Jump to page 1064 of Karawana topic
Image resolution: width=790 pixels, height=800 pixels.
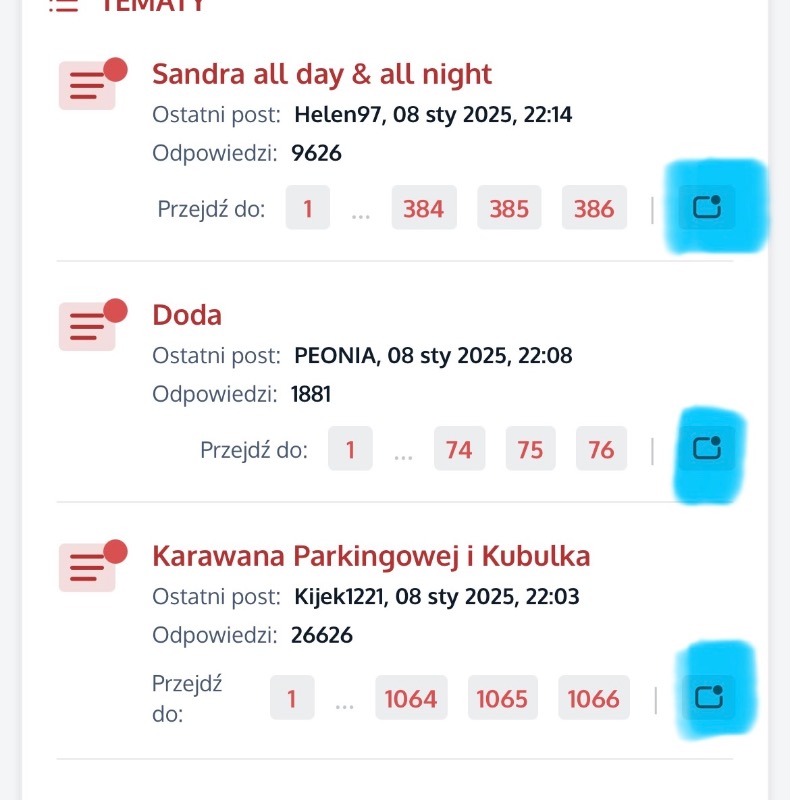pyautogui.click(x=411, y=698)
